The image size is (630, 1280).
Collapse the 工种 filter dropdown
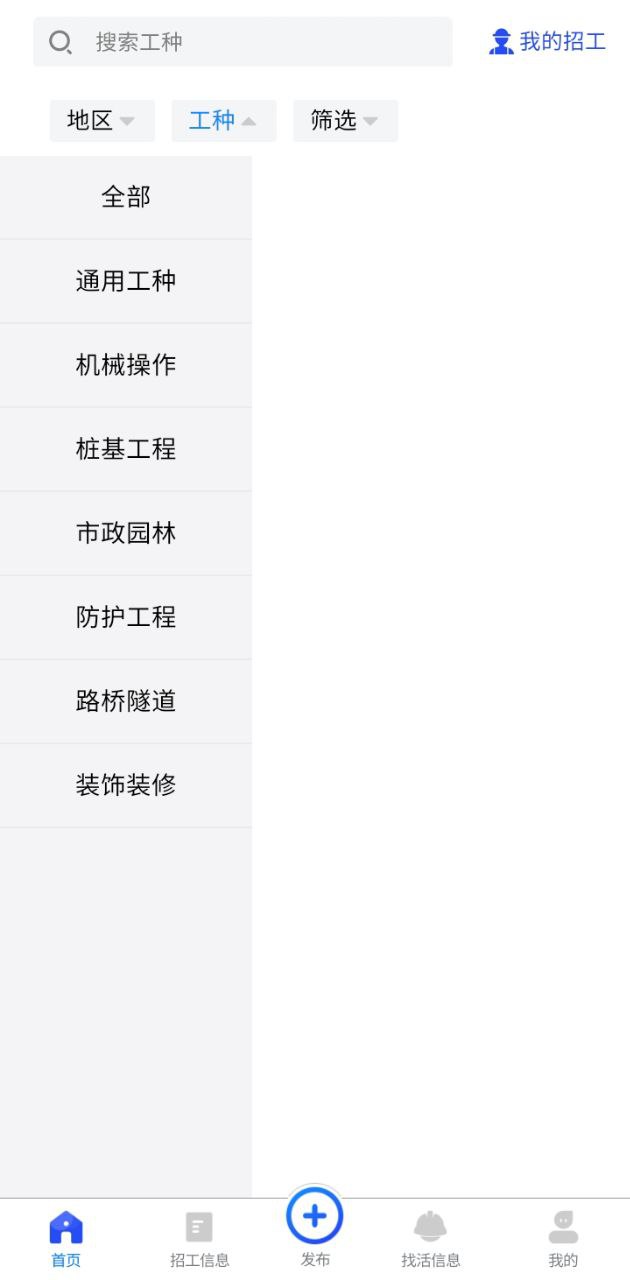223,121
